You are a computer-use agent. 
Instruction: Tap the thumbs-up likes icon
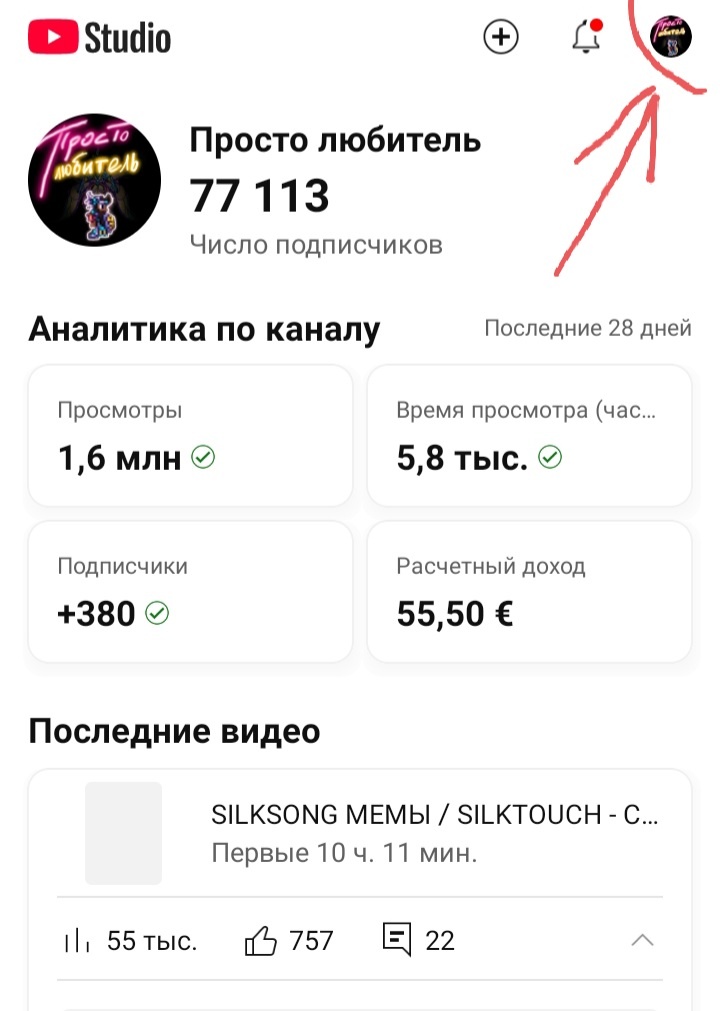(263, 940)
